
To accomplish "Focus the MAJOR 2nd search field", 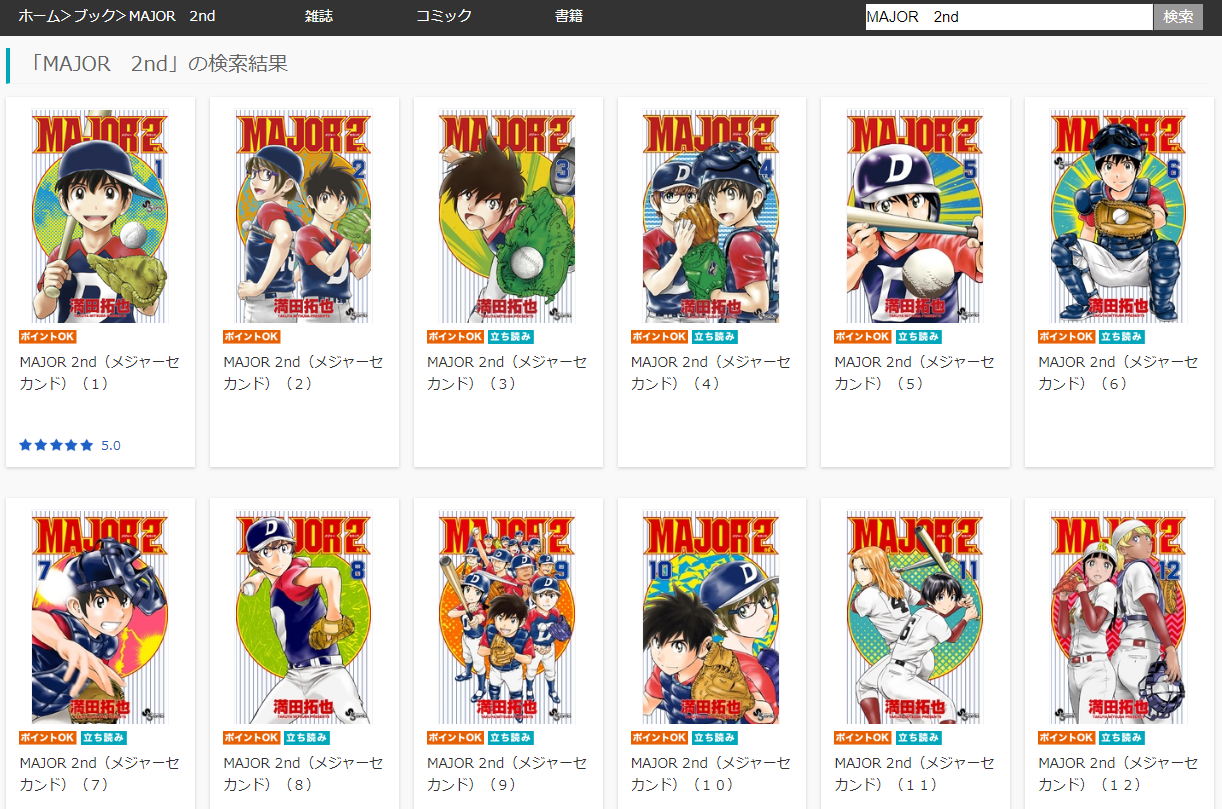I will click(1008, 17).
